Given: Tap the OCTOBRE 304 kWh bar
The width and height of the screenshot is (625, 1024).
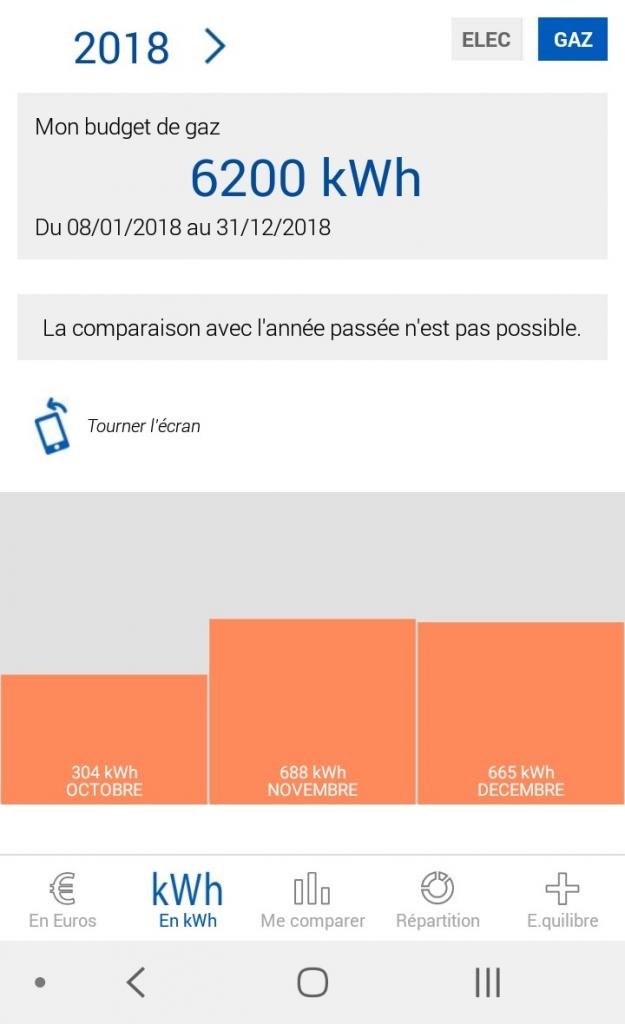Looking at the screenshot, I should tap(104, 740).
